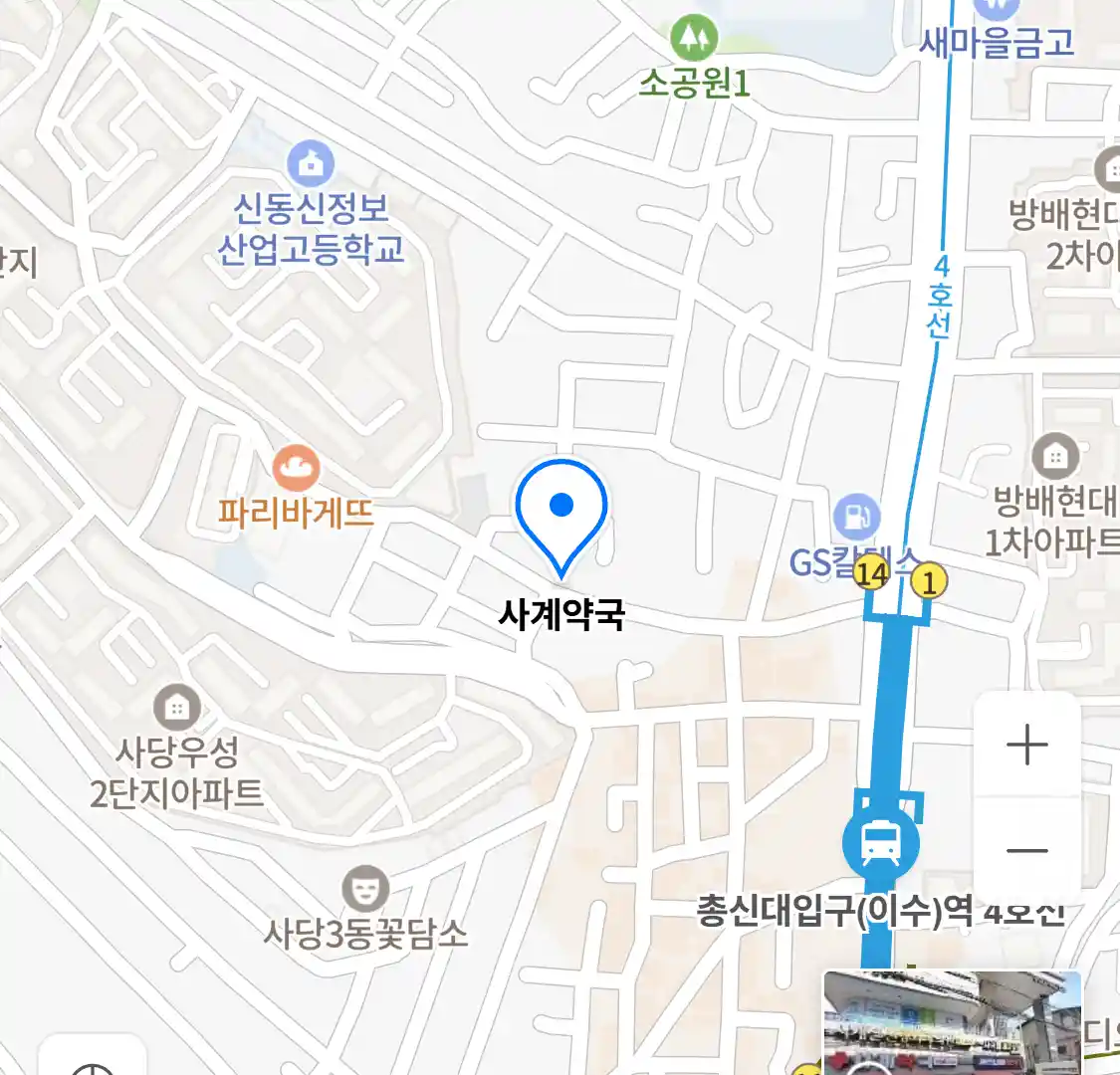The image size is (1120, 1075).
Task: Select the GS칼텍스 gas station marker
Action: (856, 518)
